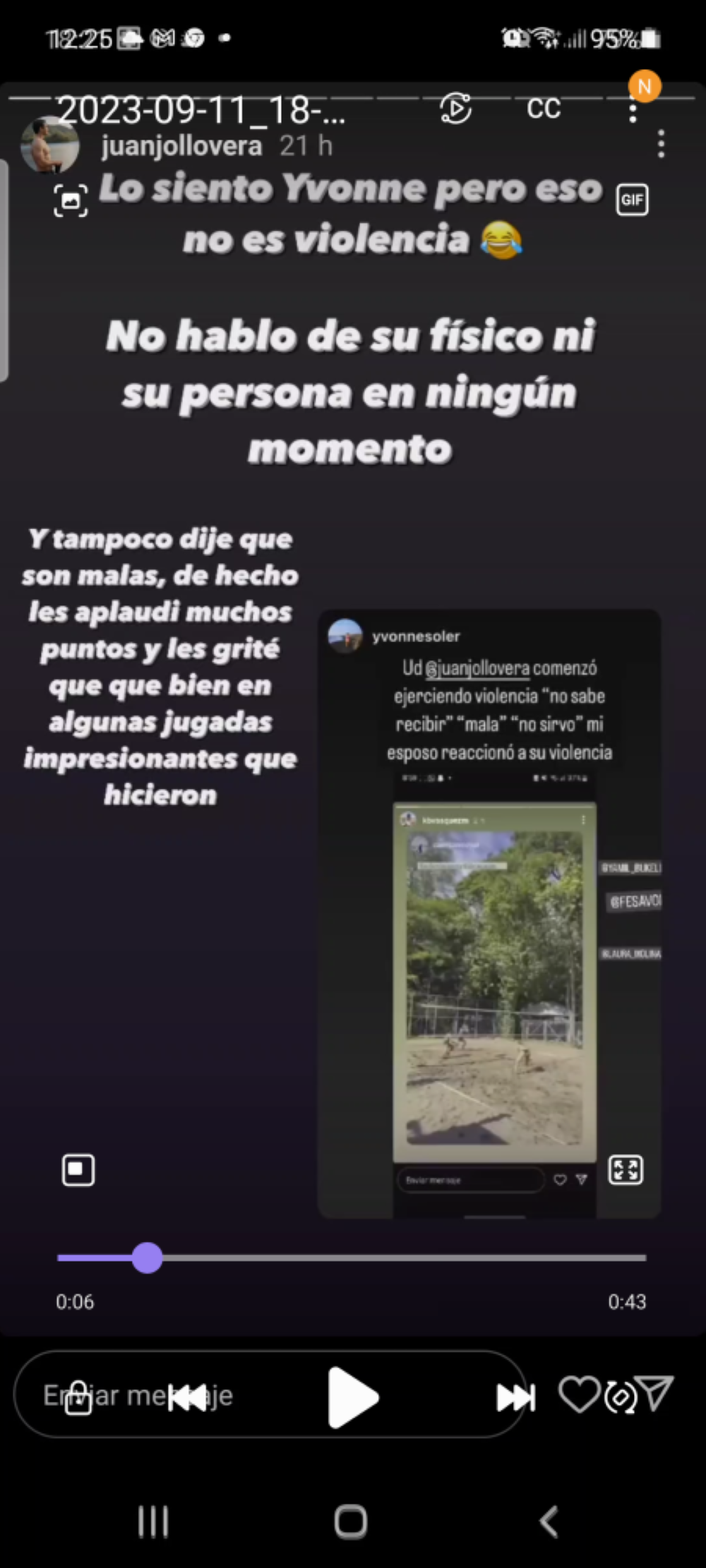
Task: Skip to the next video
Action: (x=516, y=1397)
